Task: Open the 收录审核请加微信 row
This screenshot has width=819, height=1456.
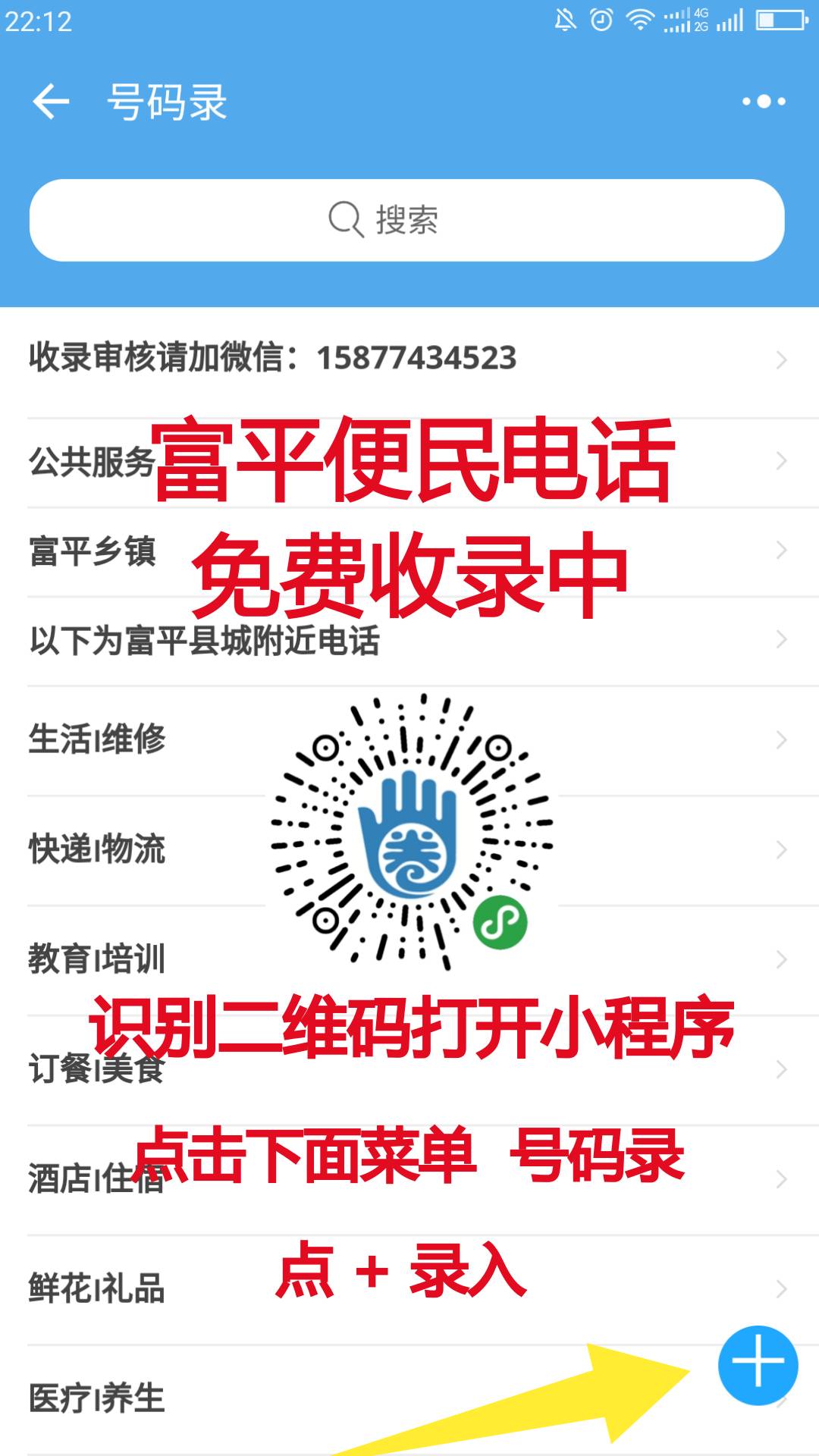Action: [x=273, y=358]
